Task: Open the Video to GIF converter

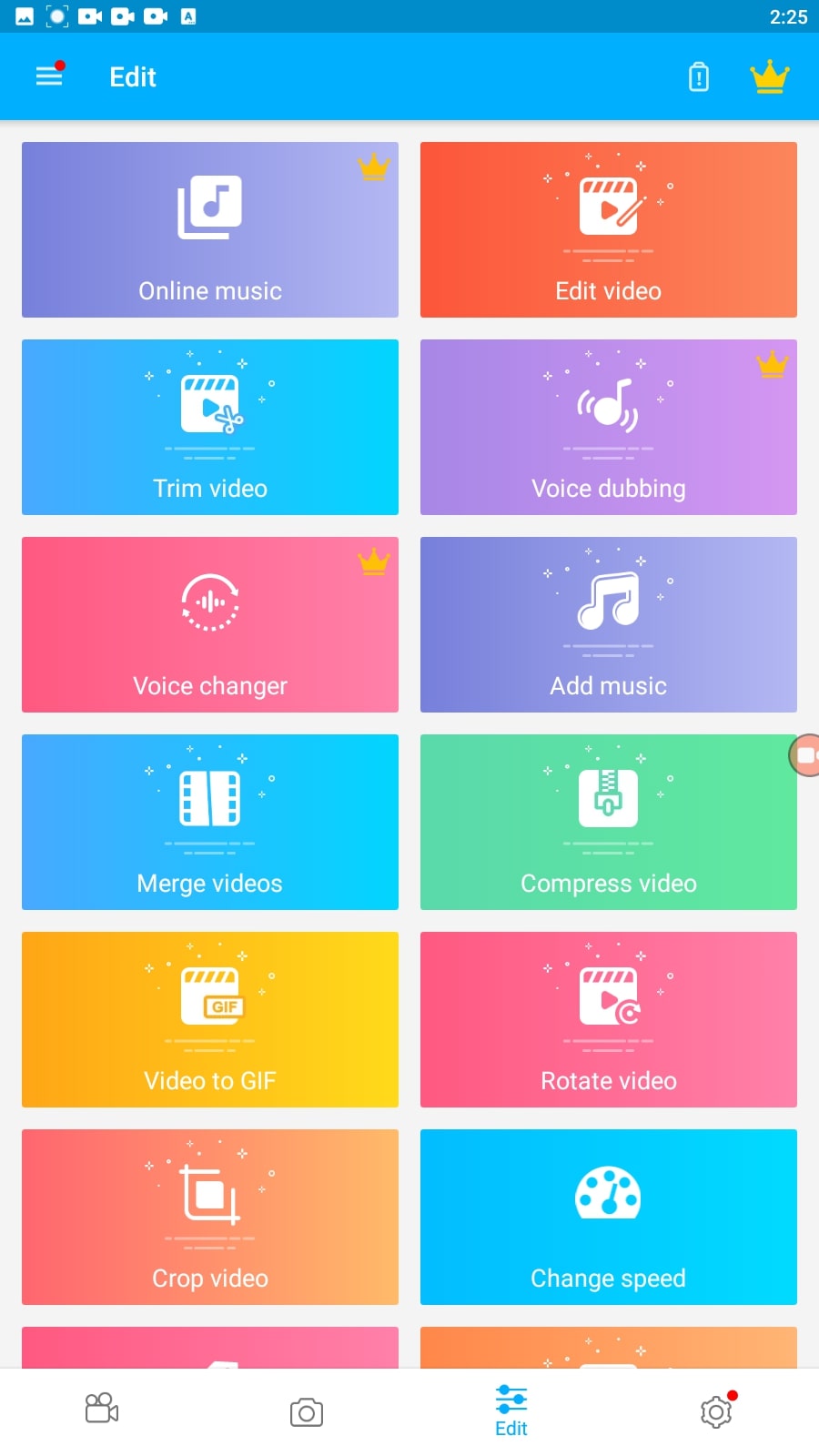Action: click(210, 1019)
